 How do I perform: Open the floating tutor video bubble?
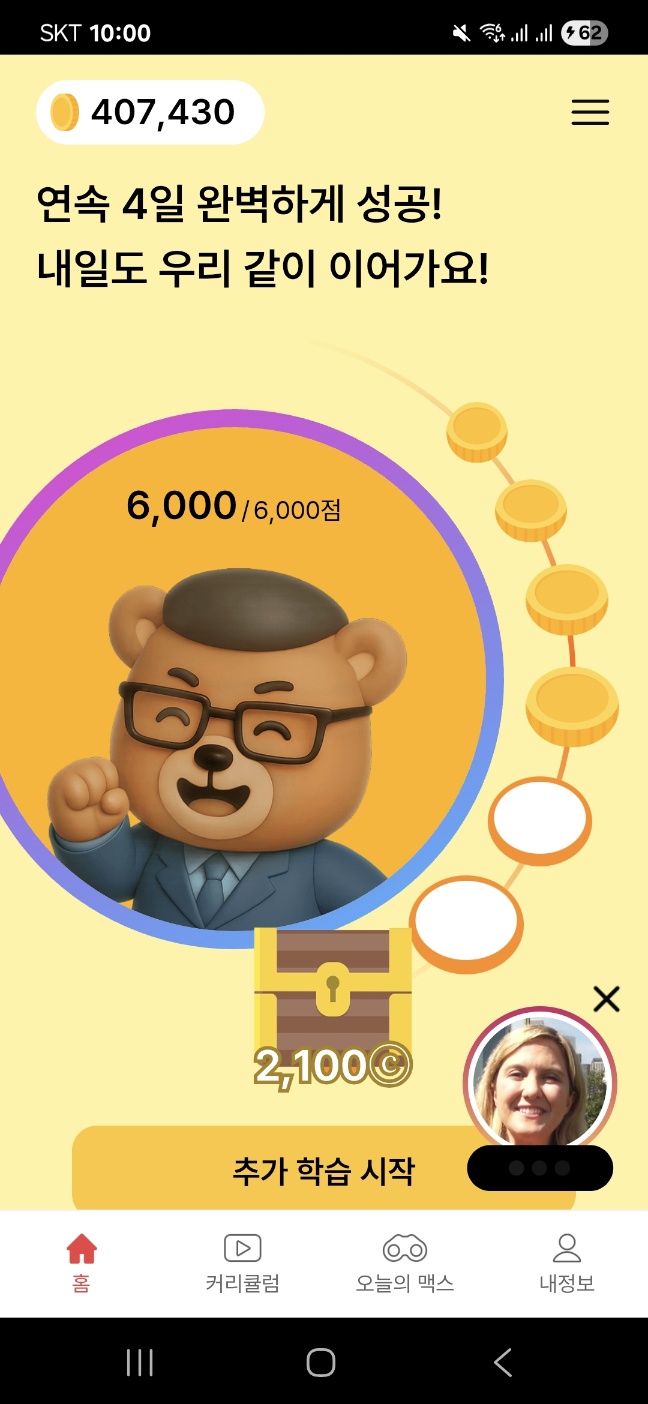click(540, 1080)
